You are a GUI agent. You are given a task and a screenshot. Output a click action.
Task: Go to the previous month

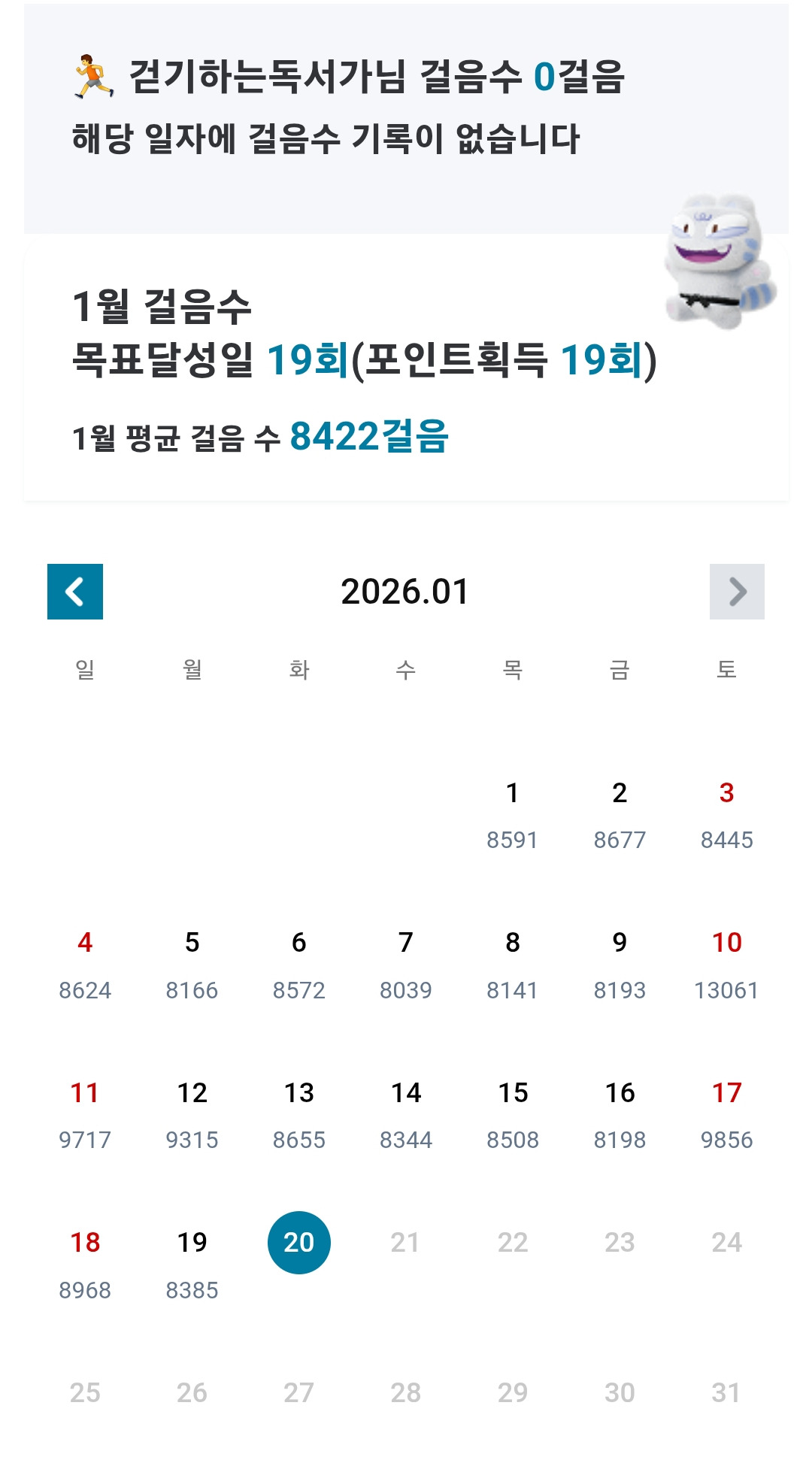click(x=75, y=592)
